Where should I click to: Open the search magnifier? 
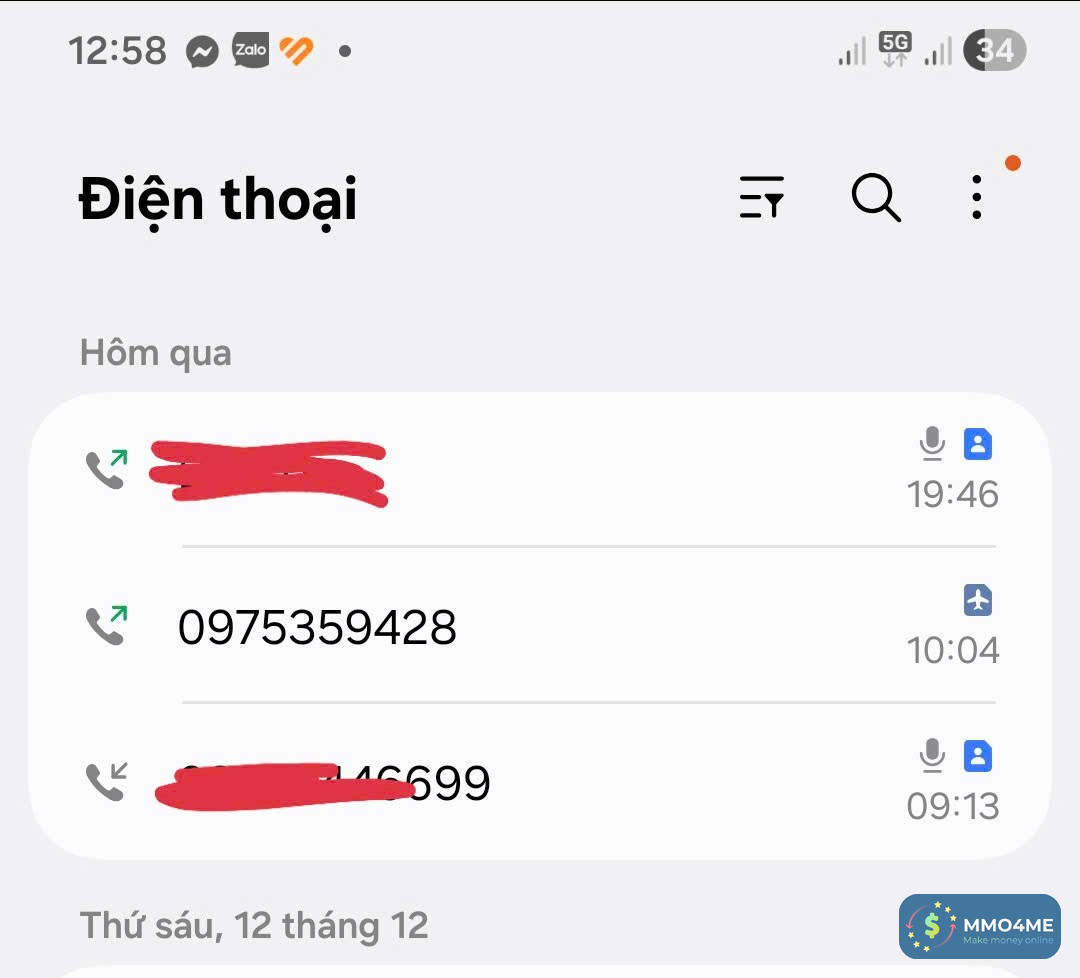tap(876, 197)
